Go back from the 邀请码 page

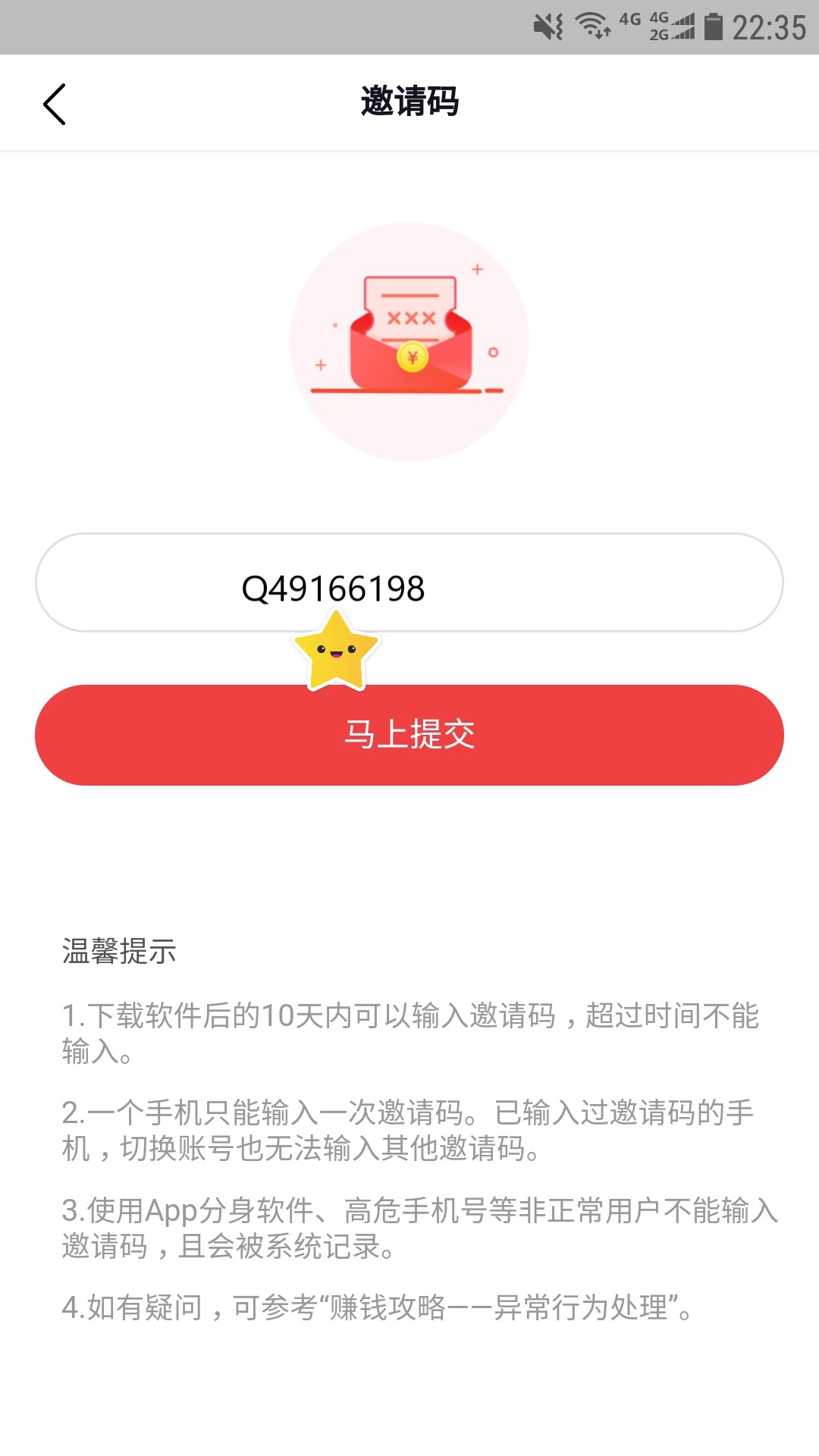[x=55, y=104]
